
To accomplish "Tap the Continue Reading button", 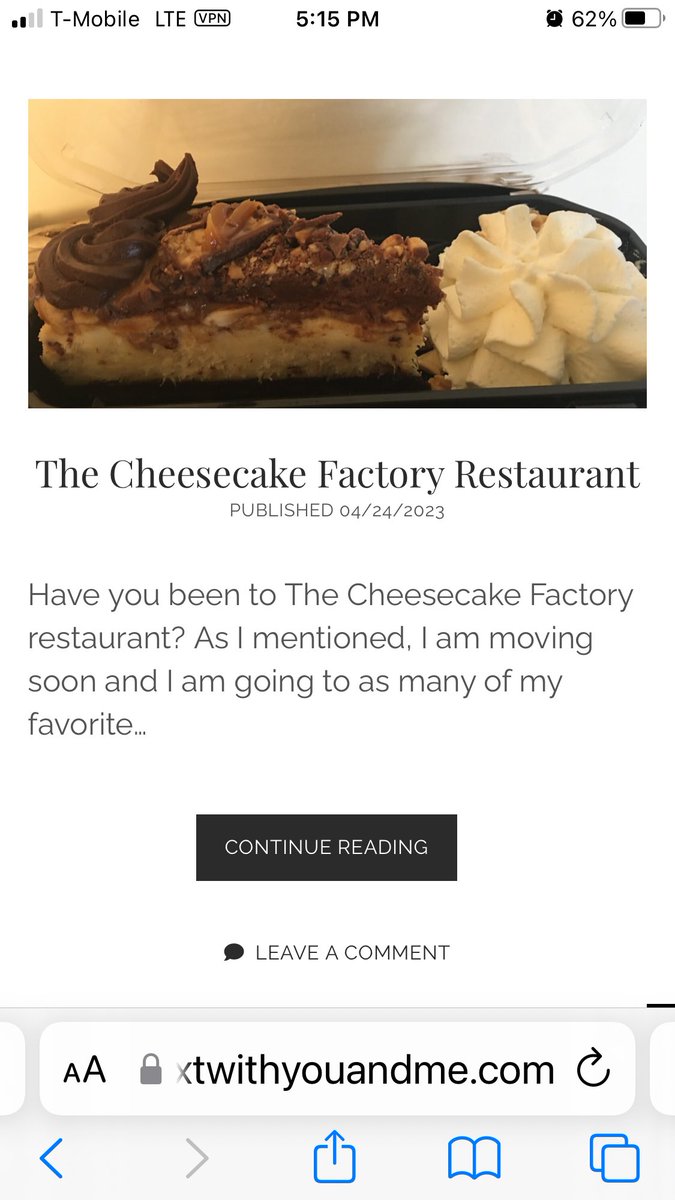I will pyautogui.click(x=326, y=847).
